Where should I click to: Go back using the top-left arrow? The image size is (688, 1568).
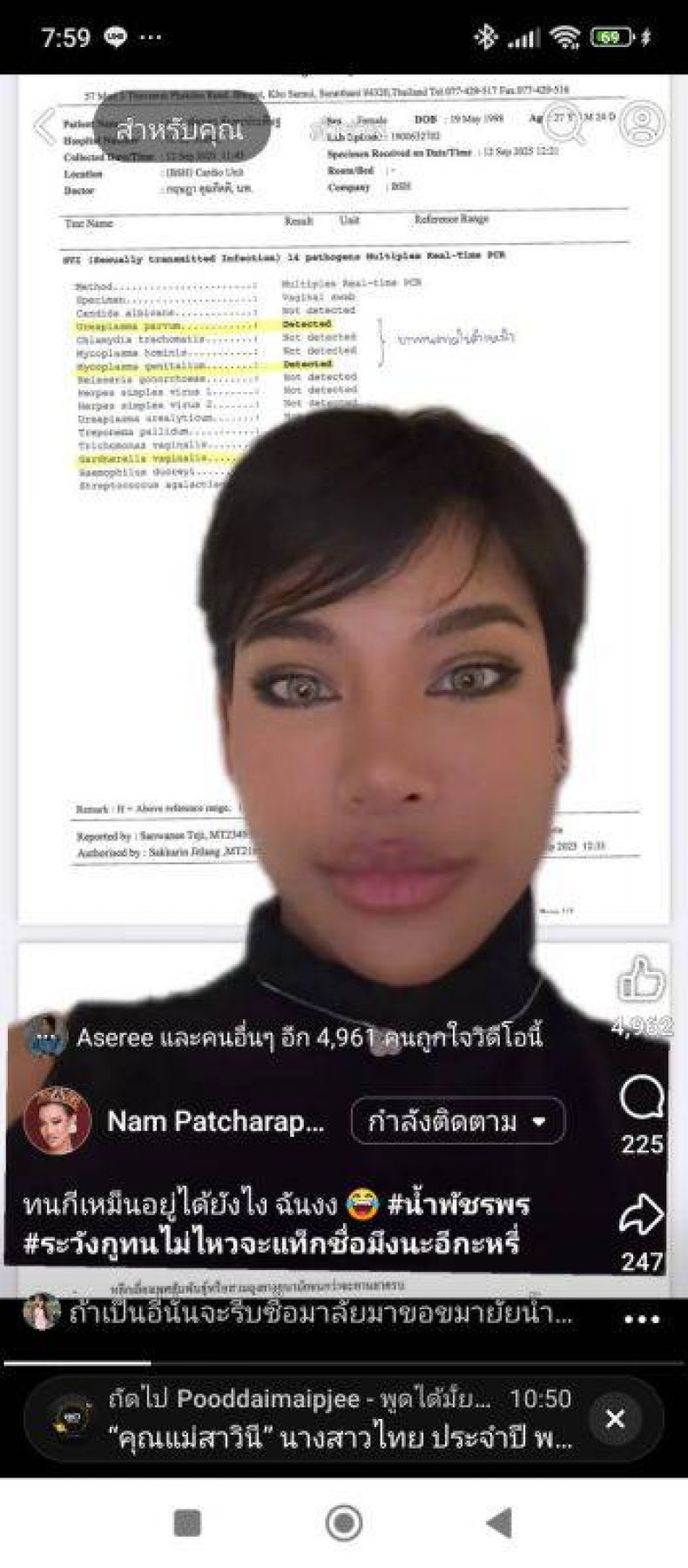tap(45, 127)
